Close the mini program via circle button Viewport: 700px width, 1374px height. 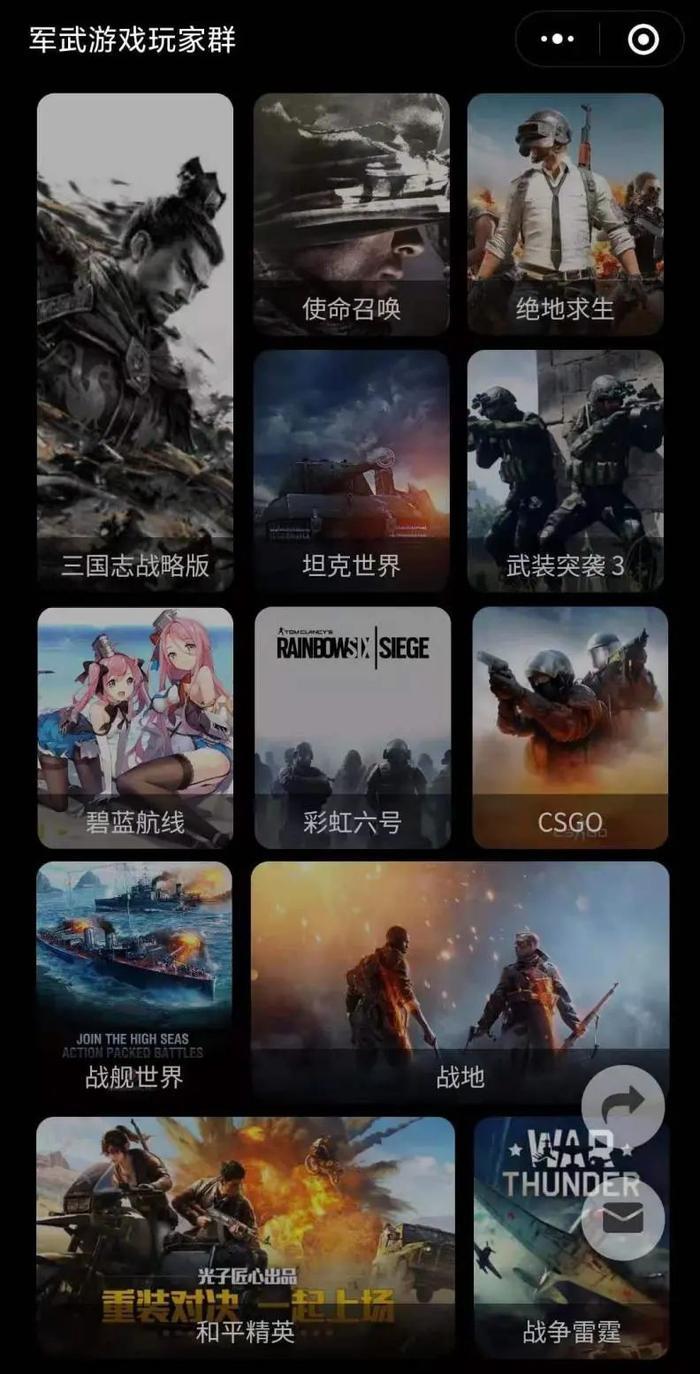643,39
